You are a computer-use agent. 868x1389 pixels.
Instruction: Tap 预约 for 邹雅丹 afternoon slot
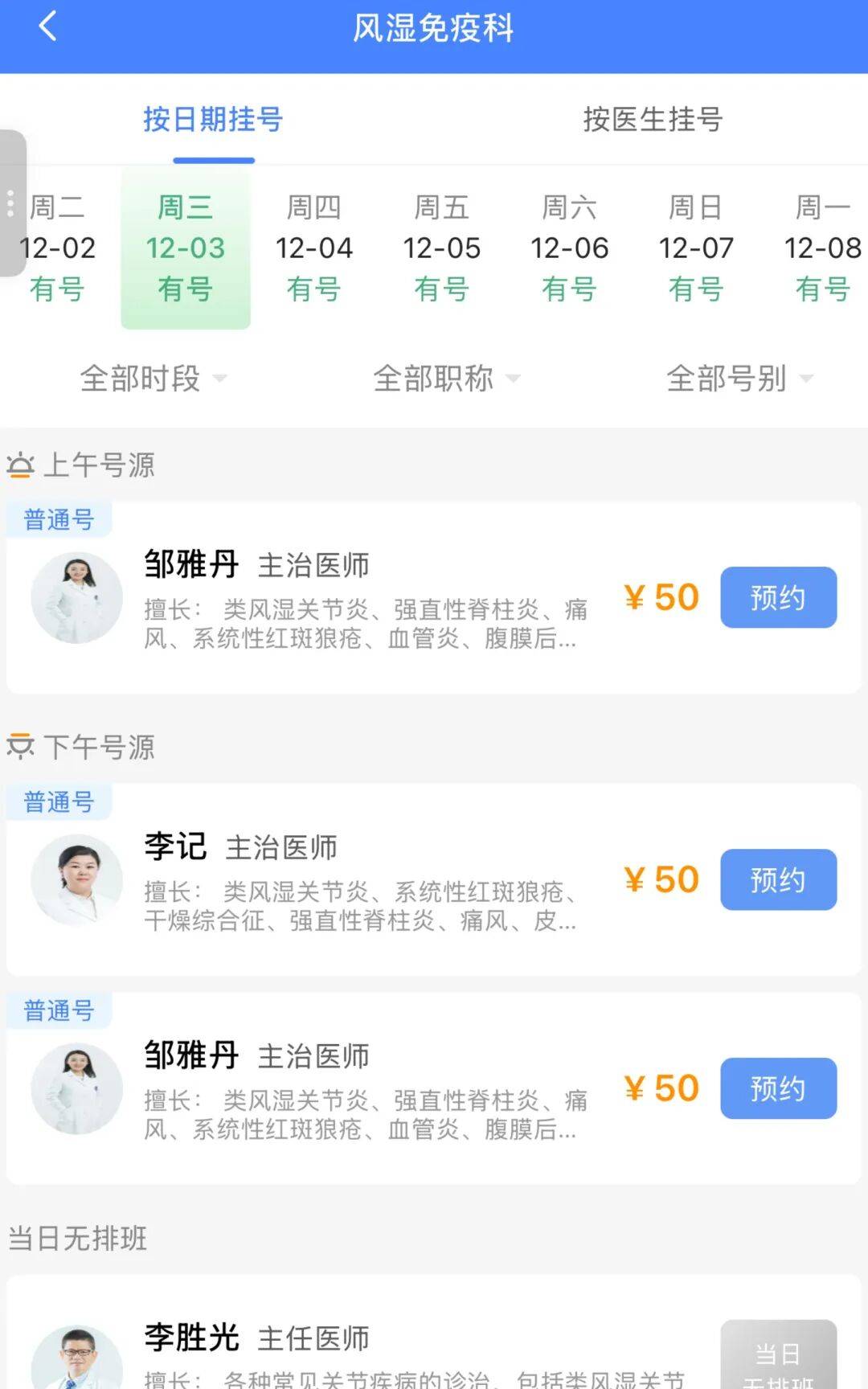[778, 1089]
